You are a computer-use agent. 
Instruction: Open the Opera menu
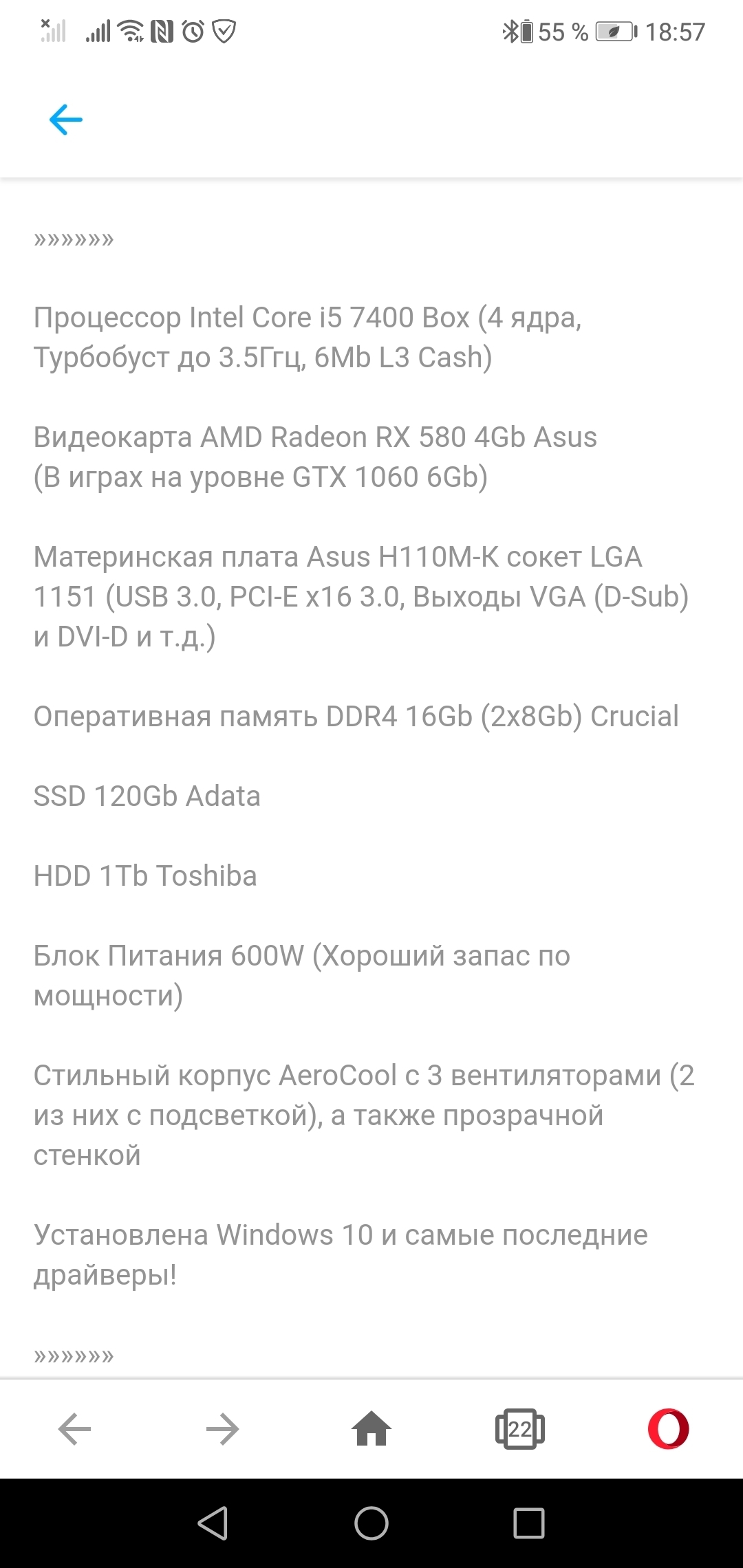[668, 1429]
